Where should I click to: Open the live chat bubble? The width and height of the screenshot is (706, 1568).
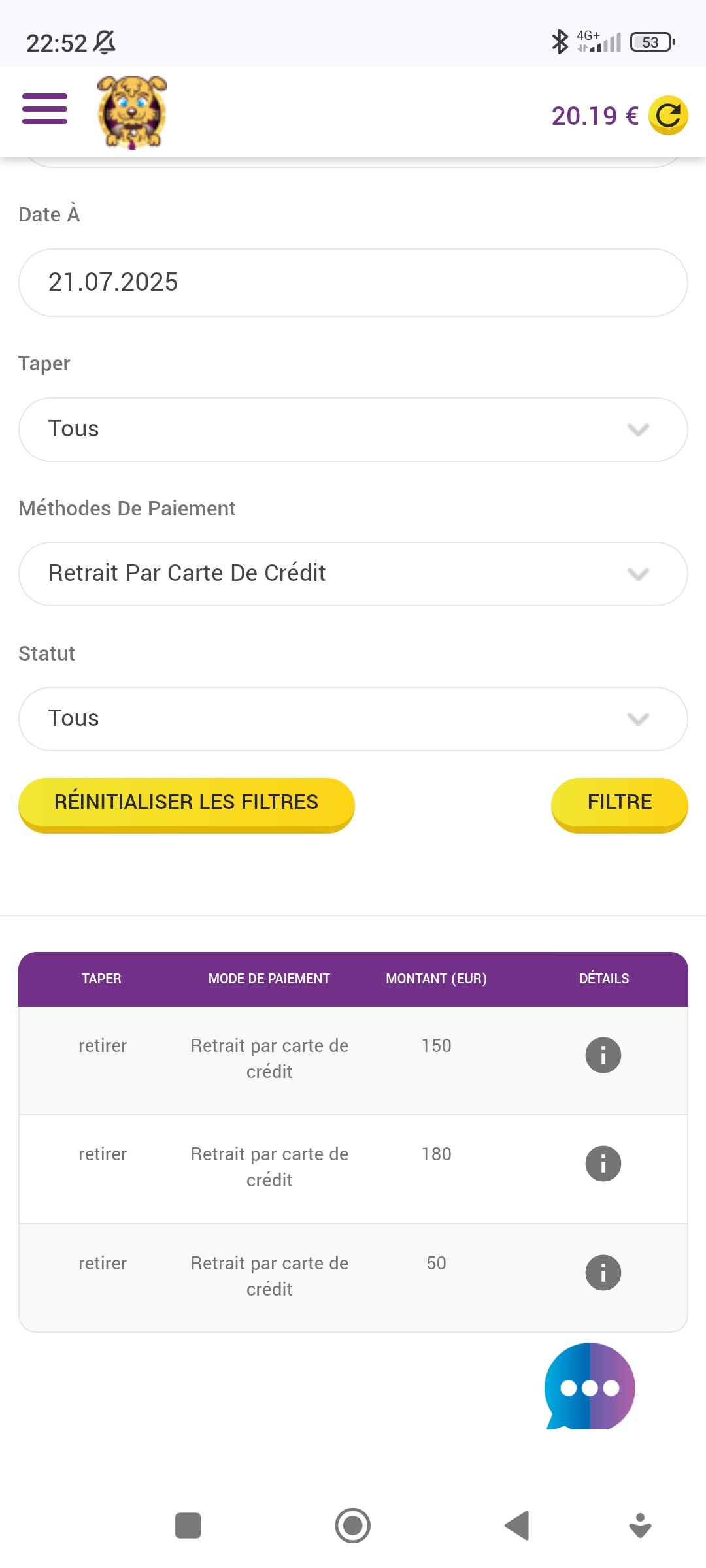point(590,1386)
